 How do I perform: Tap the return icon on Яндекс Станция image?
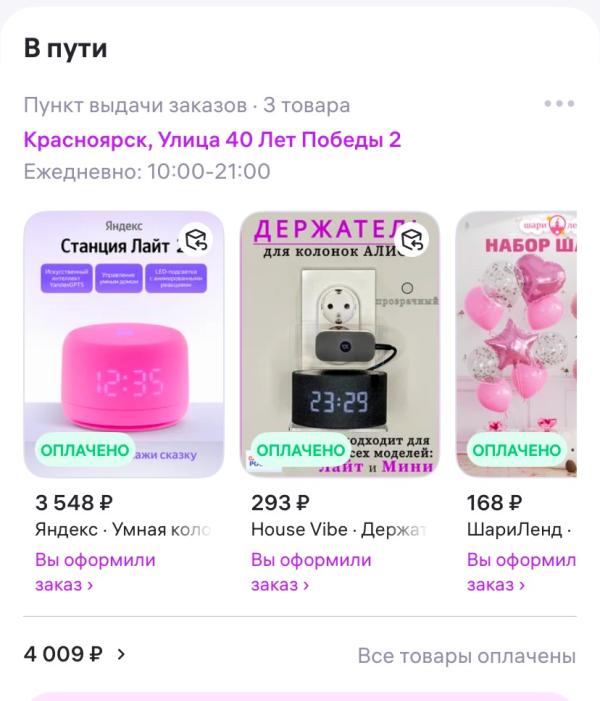click(197, 239)
